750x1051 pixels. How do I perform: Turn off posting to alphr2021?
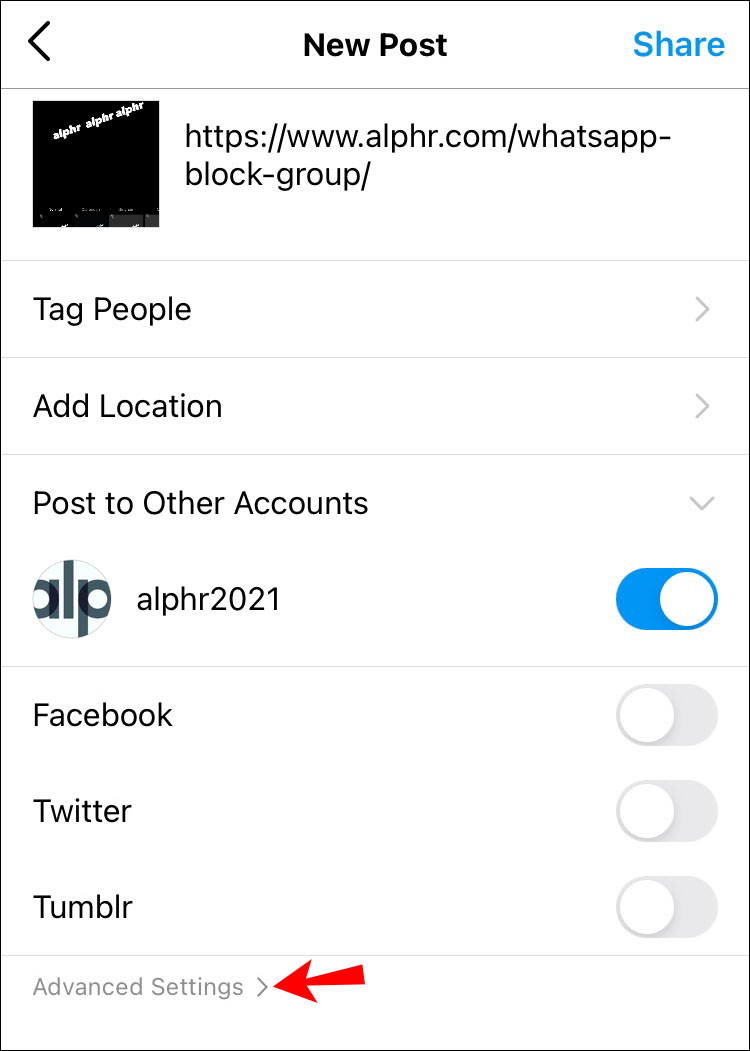(667, 599)
